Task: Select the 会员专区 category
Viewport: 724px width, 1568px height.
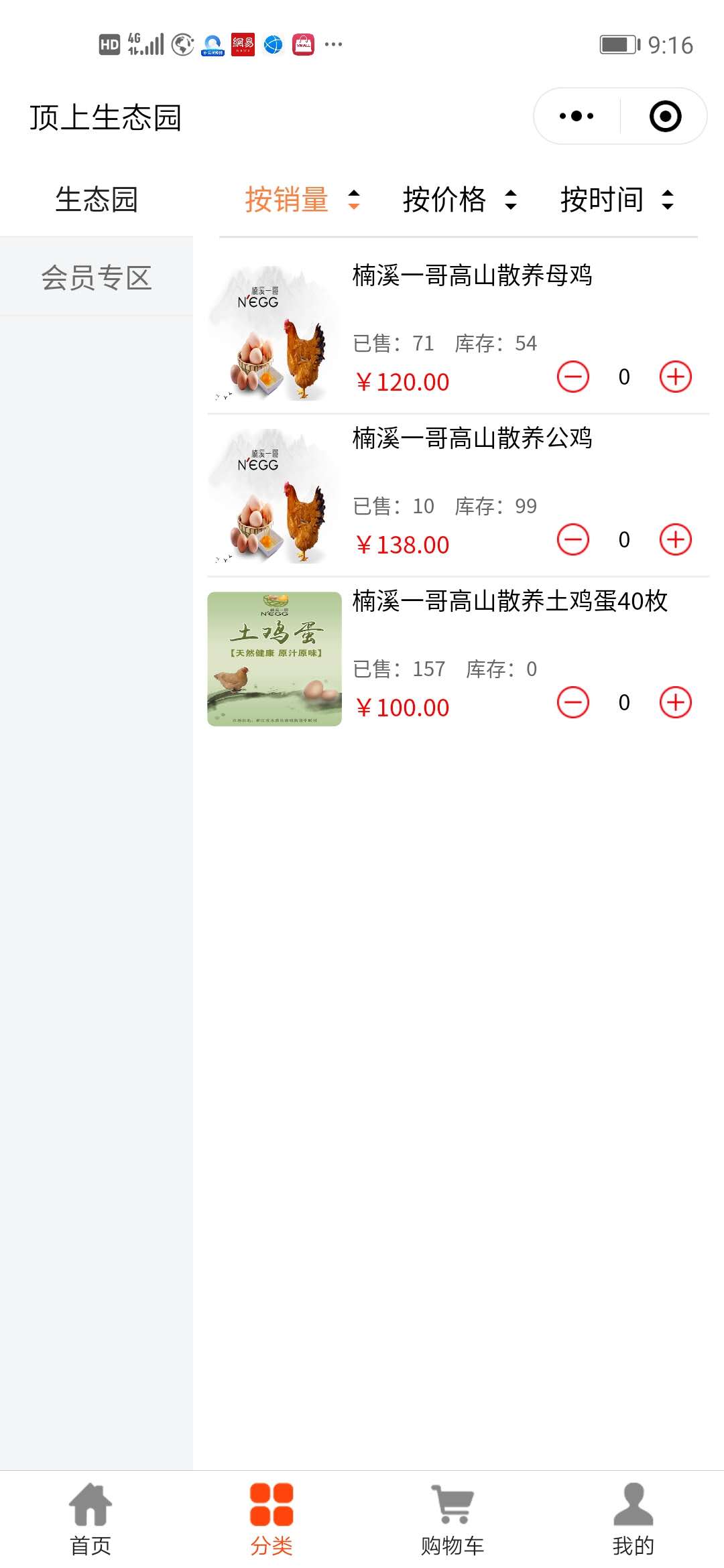Action: click(x=97, y=277)
